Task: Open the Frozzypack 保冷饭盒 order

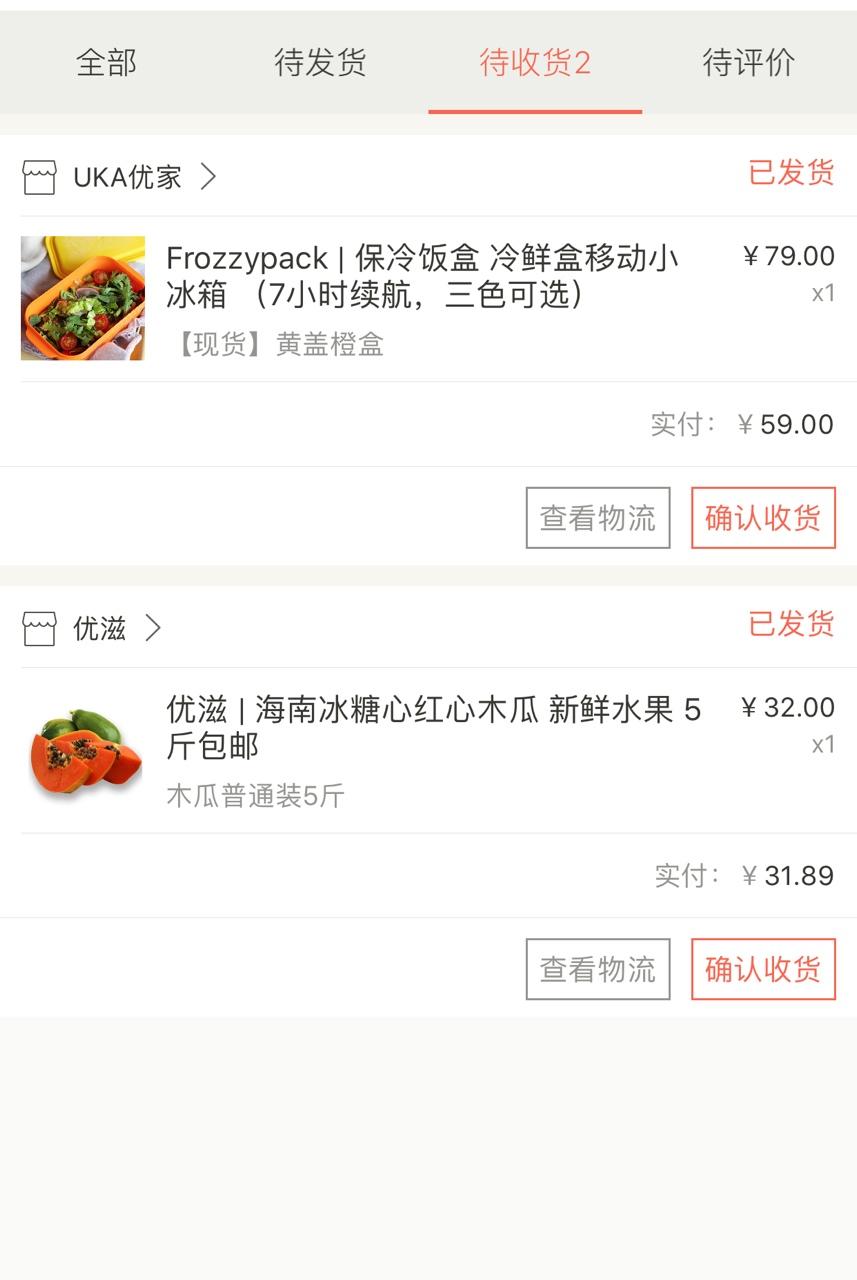Action: 422,298
